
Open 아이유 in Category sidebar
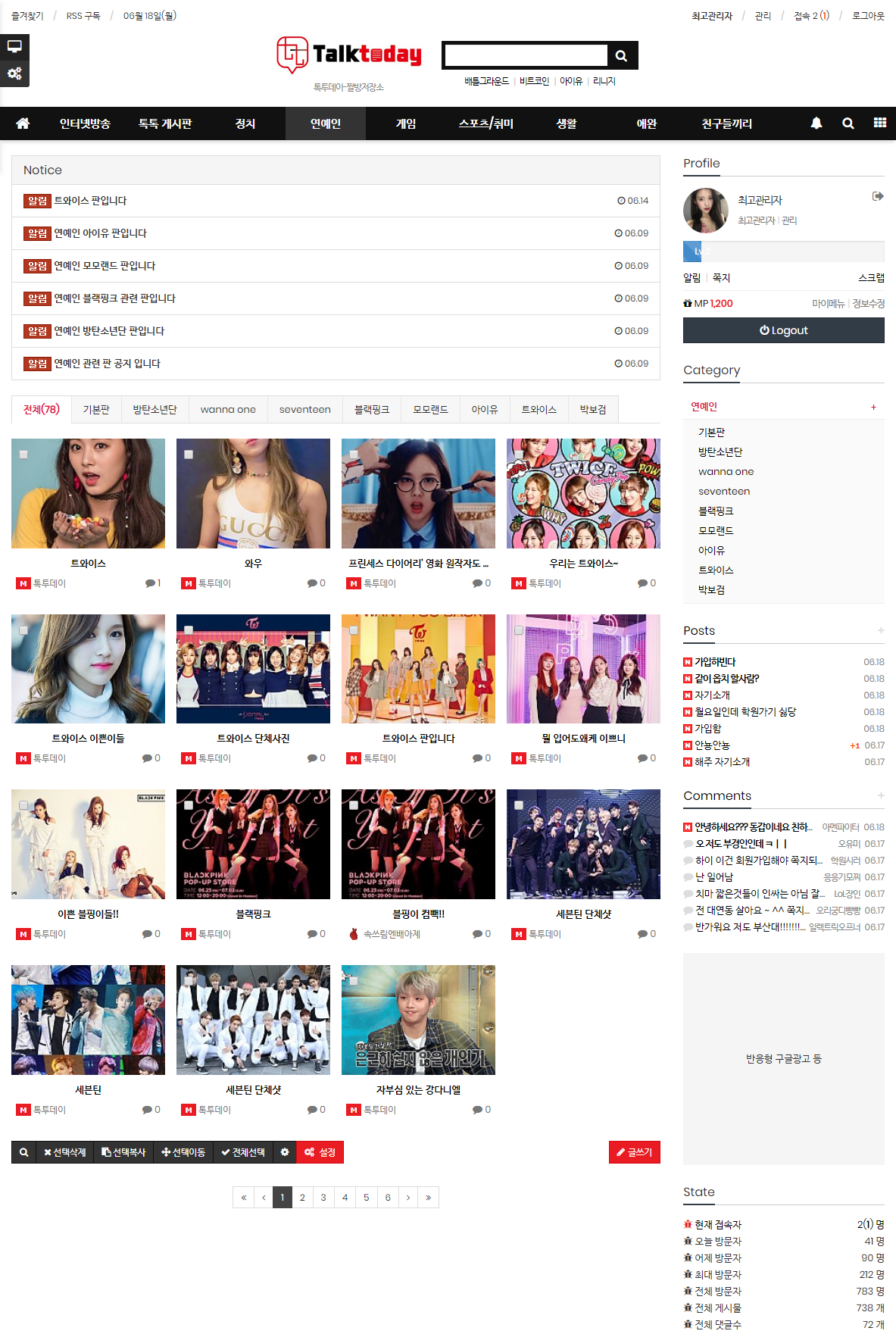(711, 551)
